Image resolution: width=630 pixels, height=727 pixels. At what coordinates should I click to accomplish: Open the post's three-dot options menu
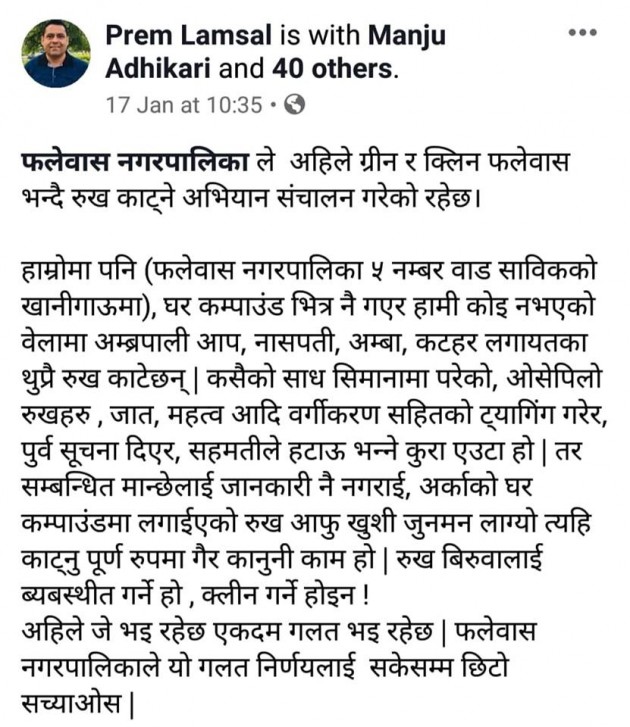[x=582, y=33]
